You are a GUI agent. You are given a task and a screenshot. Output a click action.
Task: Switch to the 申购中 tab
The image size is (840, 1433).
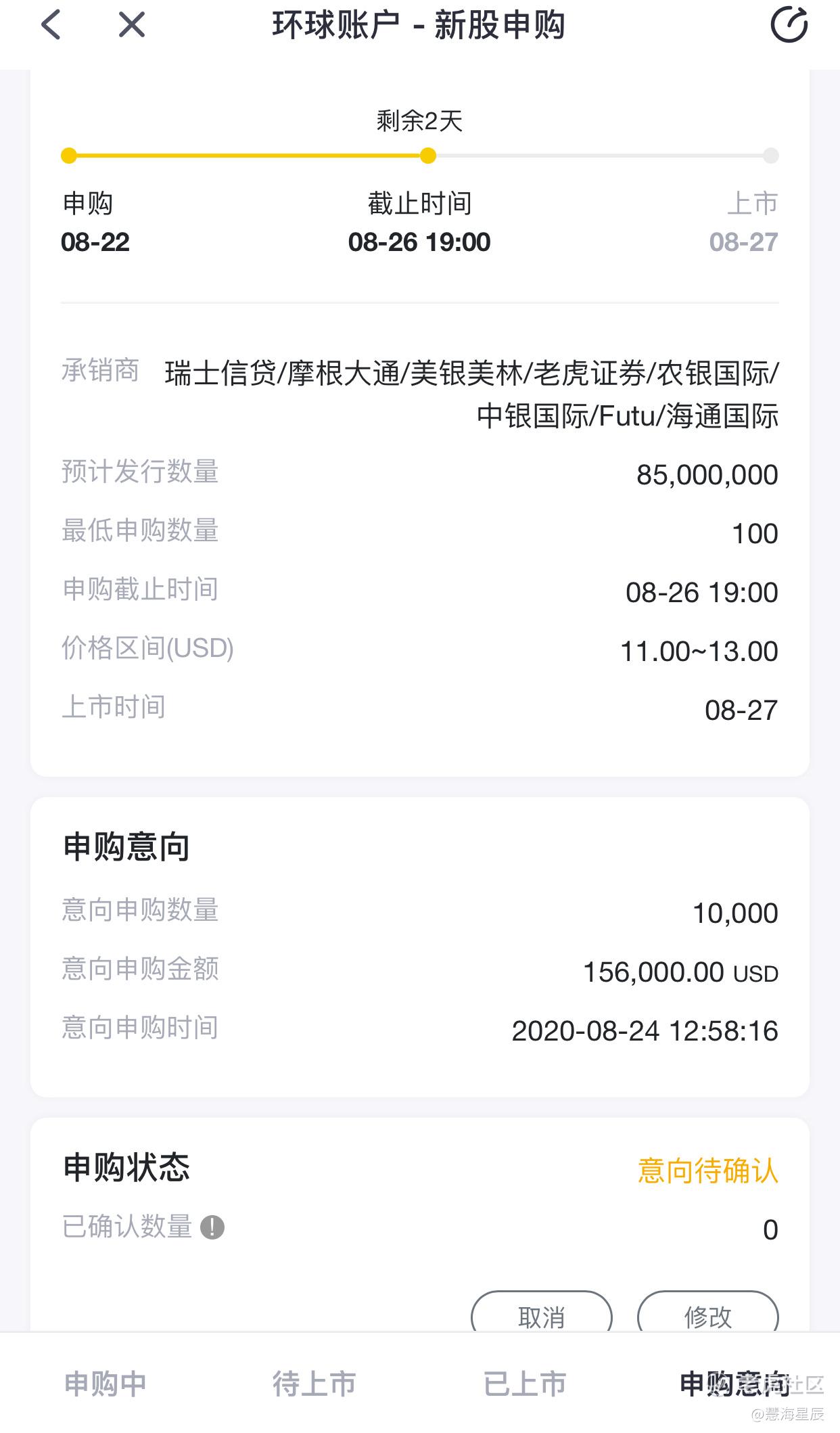(x=106, y=1384)
